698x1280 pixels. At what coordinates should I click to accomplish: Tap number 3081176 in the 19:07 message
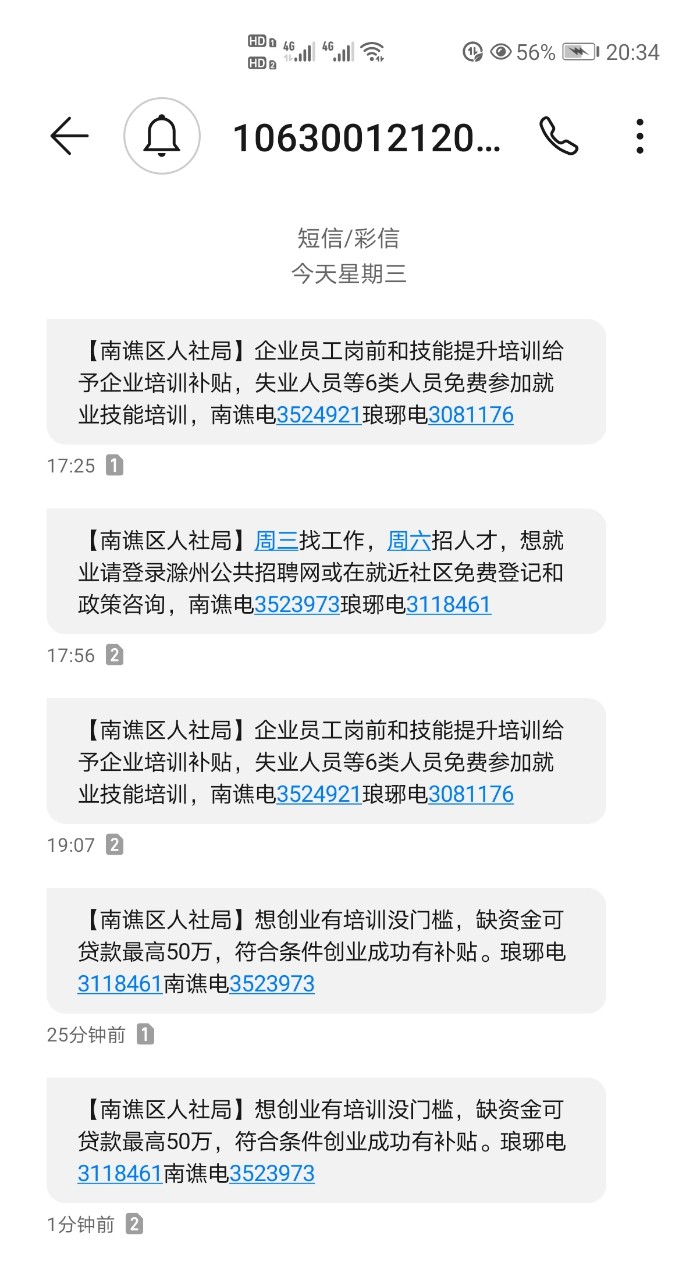[471, 795]
